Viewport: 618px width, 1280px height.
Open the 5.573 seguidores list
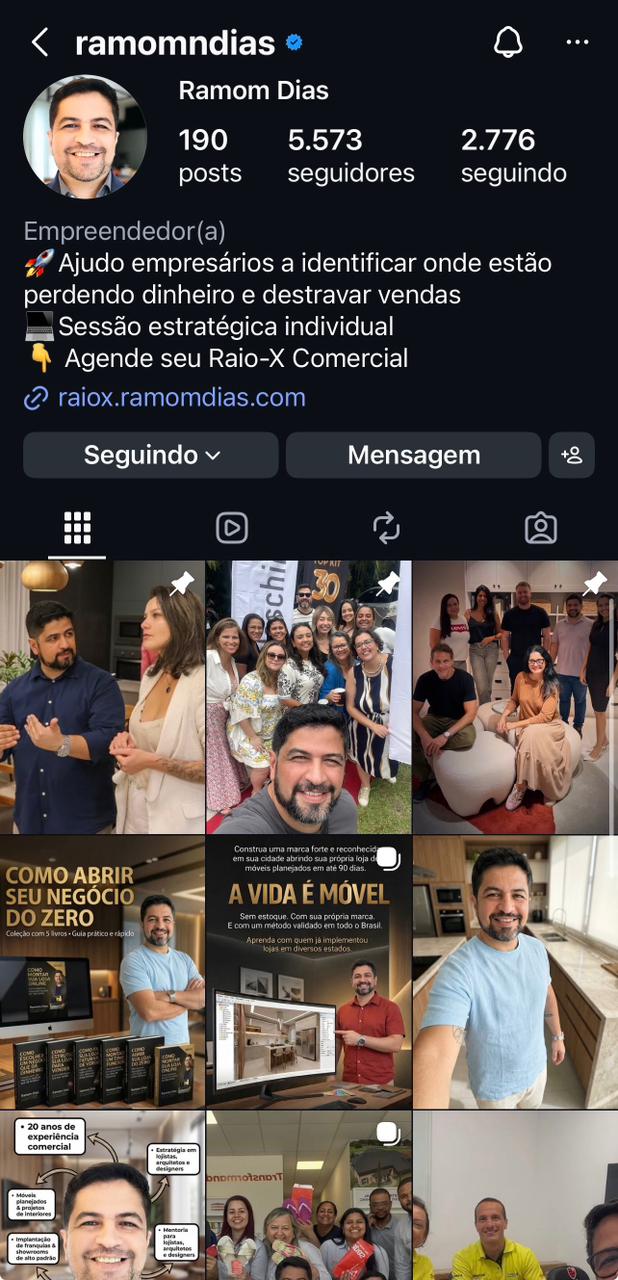point(350,155)
